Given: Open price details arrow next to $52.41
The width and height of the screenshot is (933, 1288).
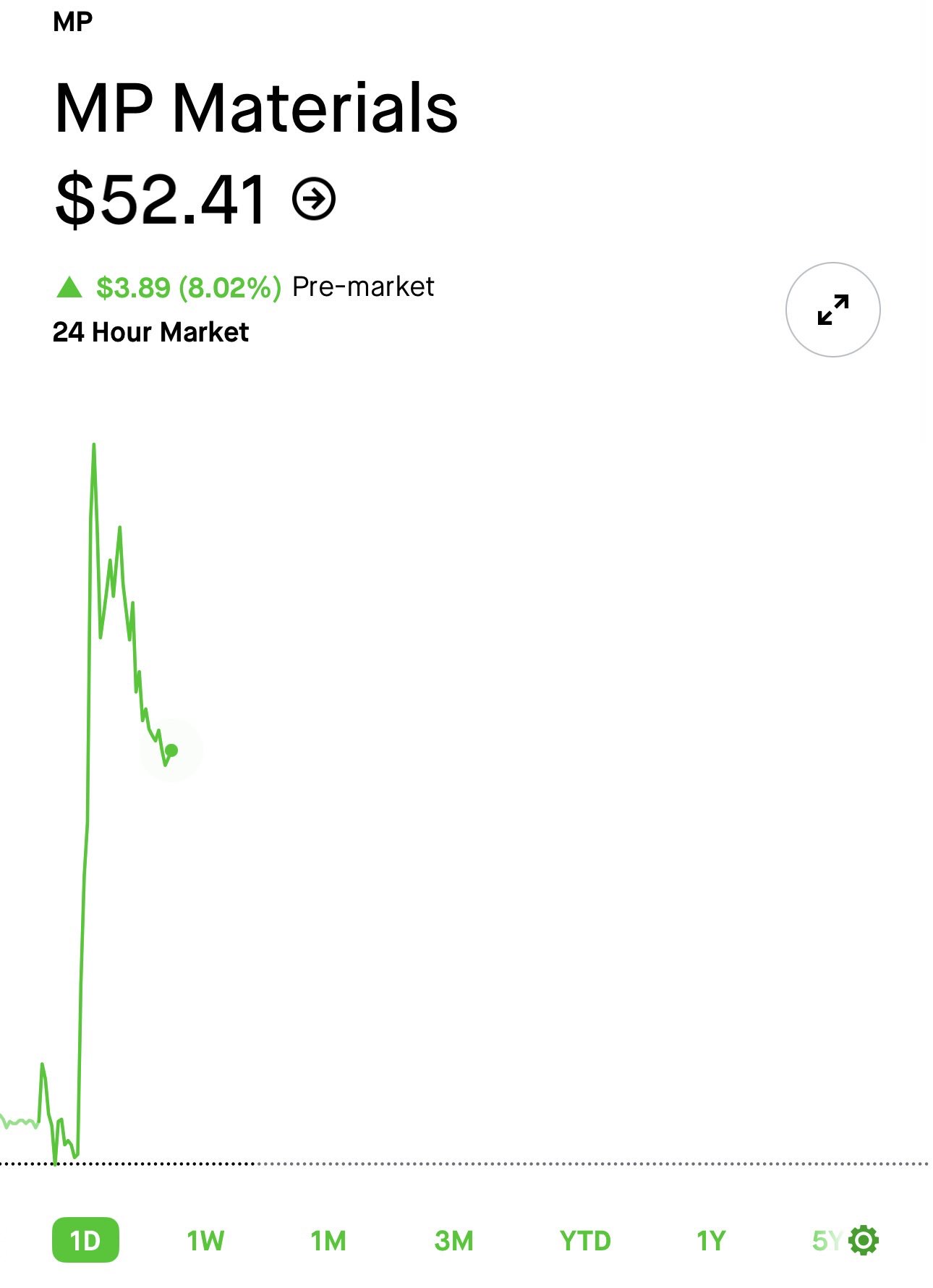Looking at the screenshot, I should tap(314, 198).
